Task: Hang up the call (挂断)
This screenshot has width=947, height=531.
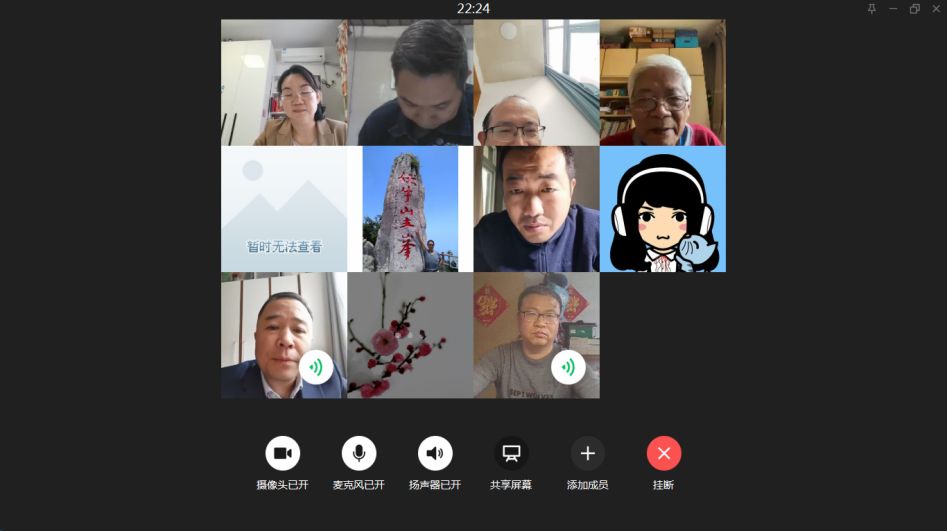Action: (664, 454)
